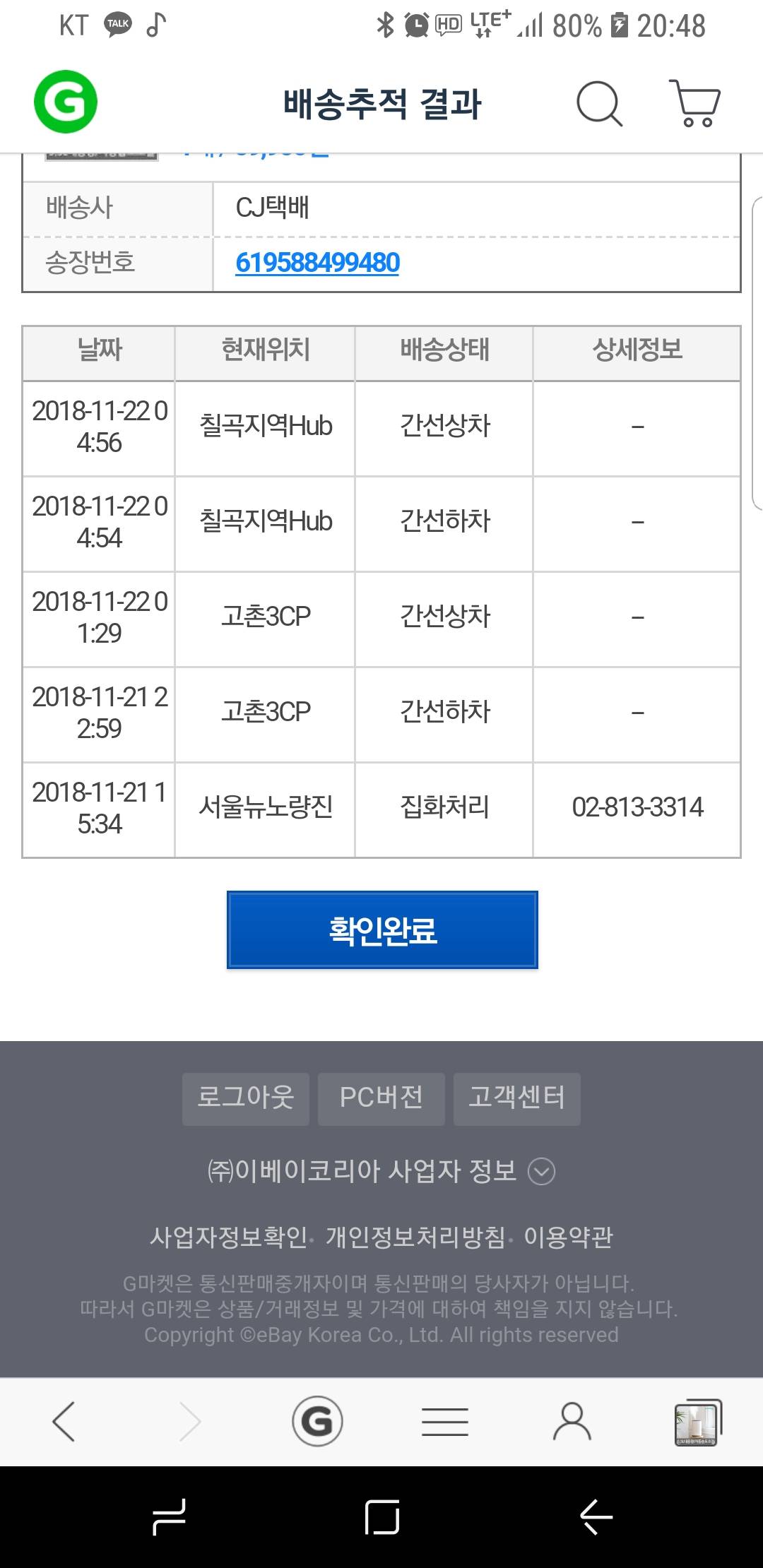The height and width of the screenshot is (1568, 763).
Task: Go back with bottom bar arrow
Action: (64, 1421)
